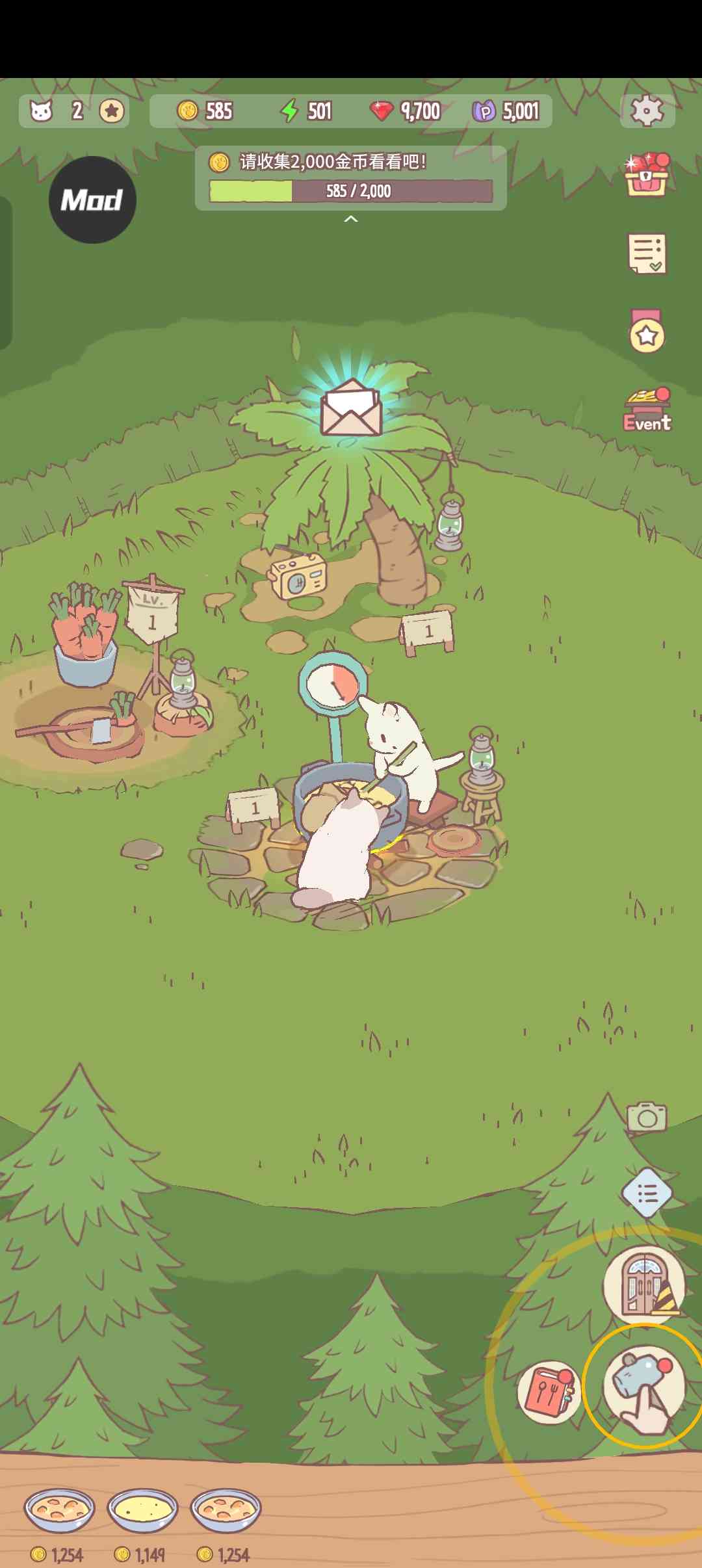
Task: Collapse the gold coin goal banner
Action: pos(351,220)
